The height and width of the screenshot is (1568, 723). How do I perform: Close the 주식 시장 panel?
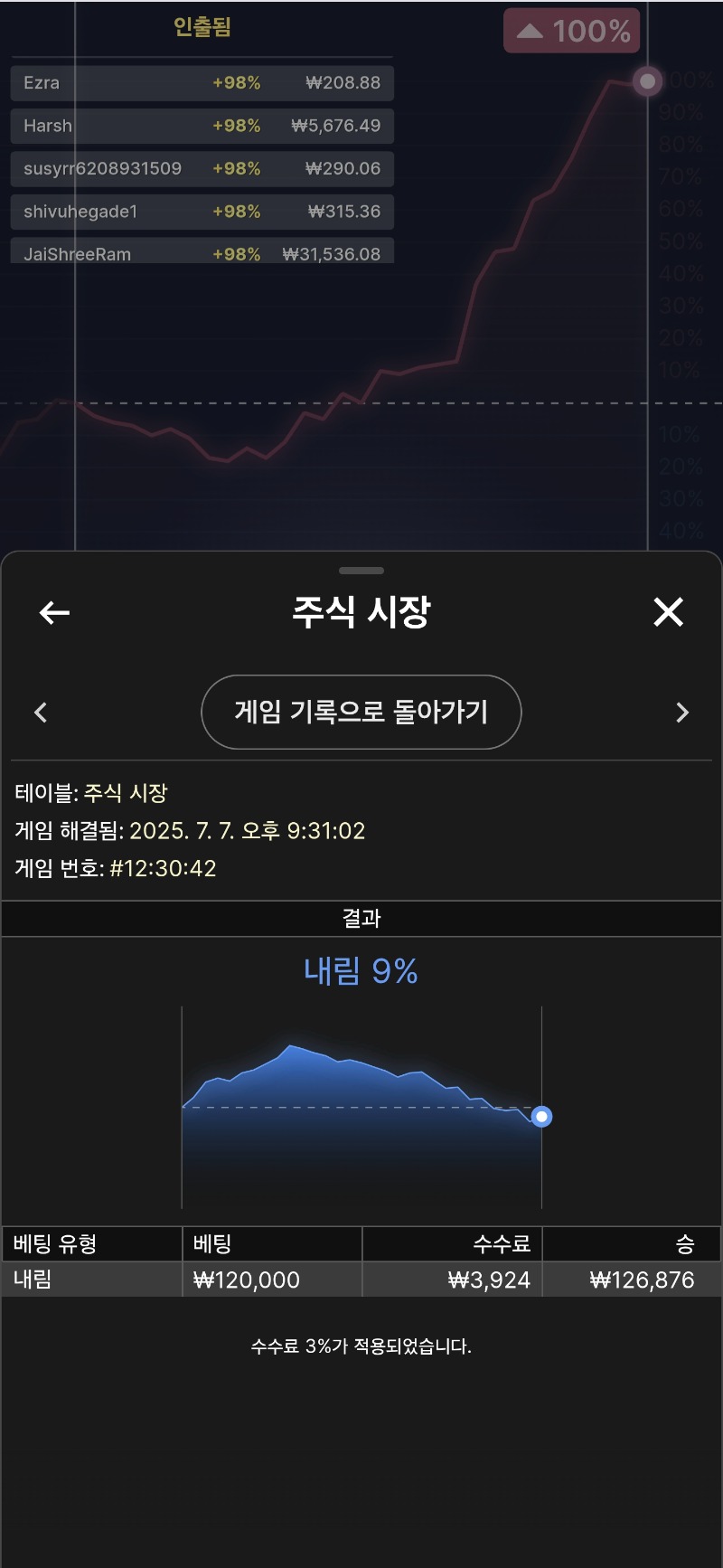[x=668, y=612]
